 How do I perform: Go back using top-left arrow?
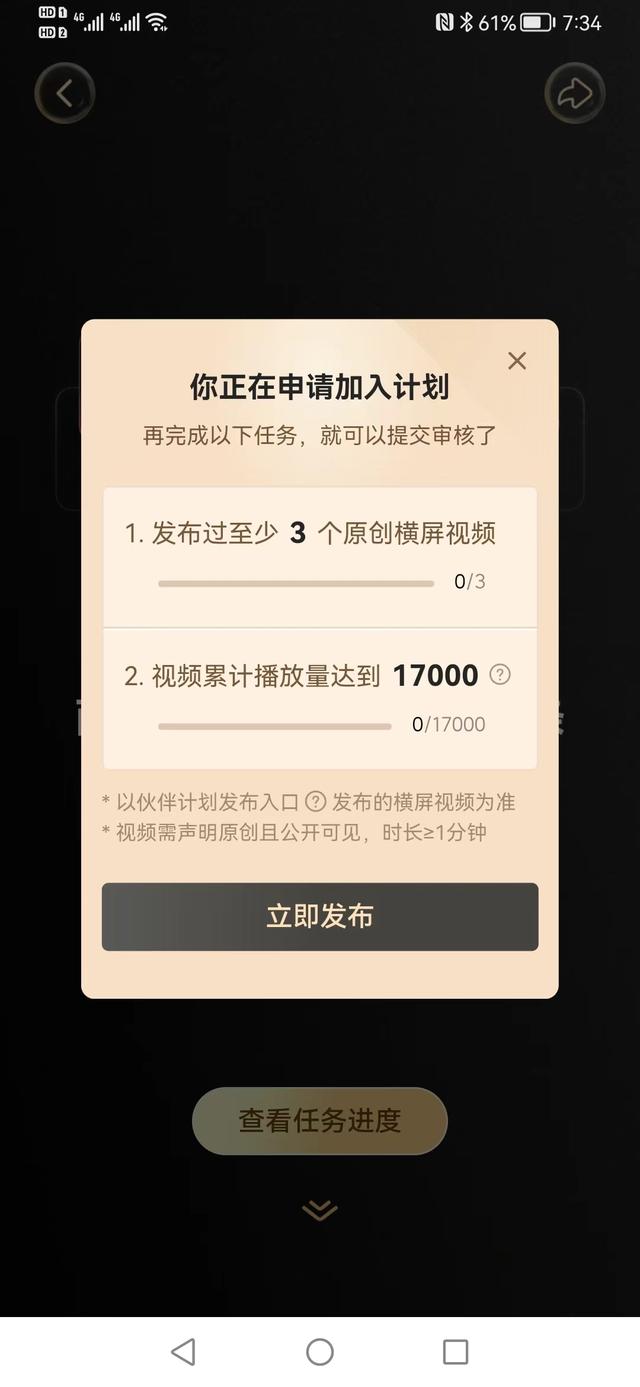tap(65, 94)
